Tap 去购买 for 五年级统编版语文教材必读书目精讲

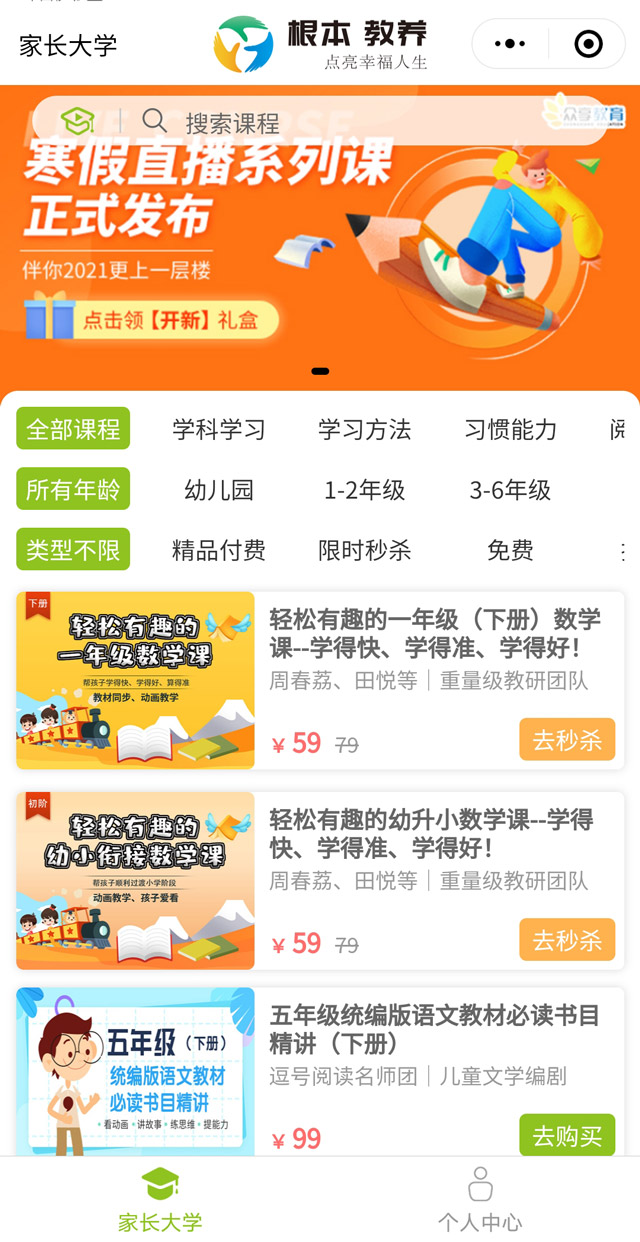pos(567,1136)
